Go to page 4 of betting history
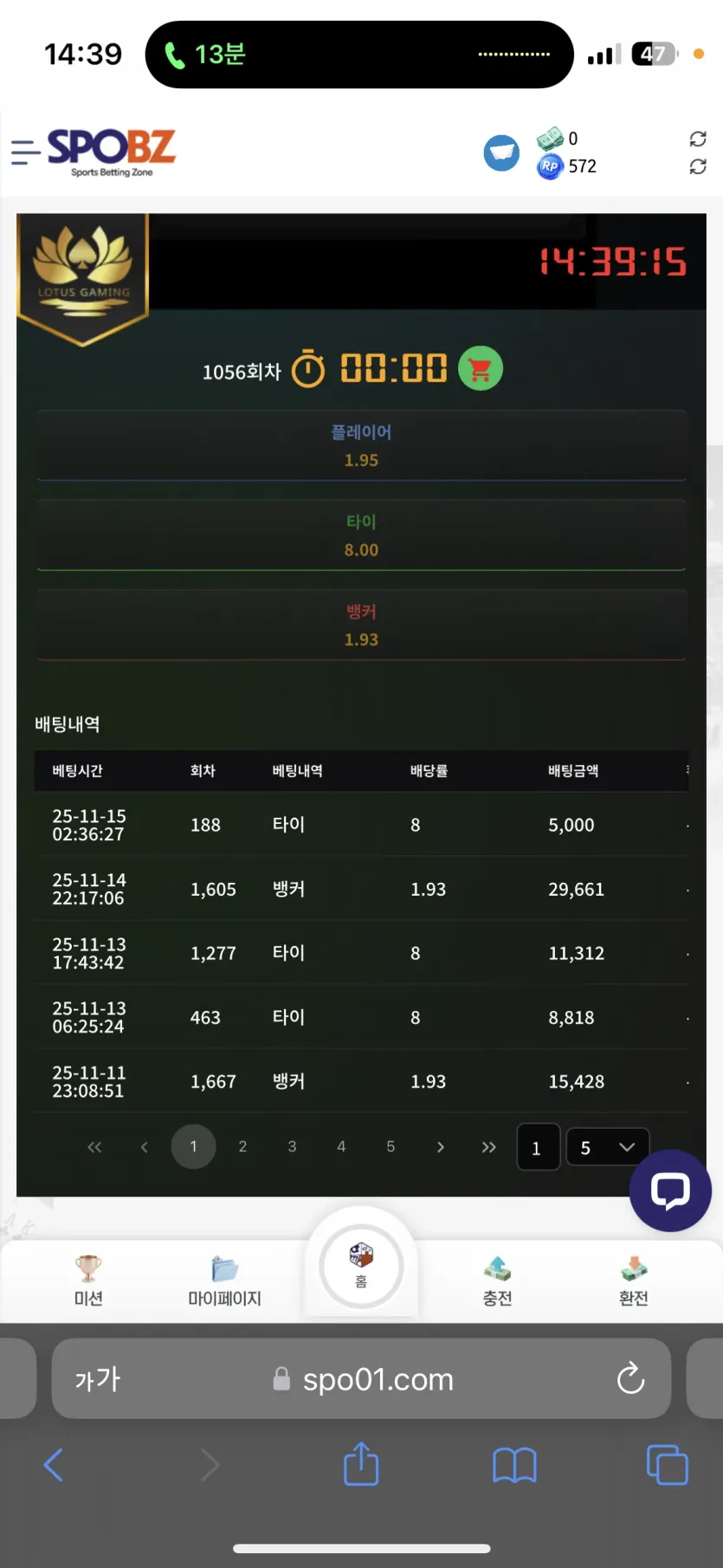The width and height of the screenshot is (723, 1568). click(341, 1146)
